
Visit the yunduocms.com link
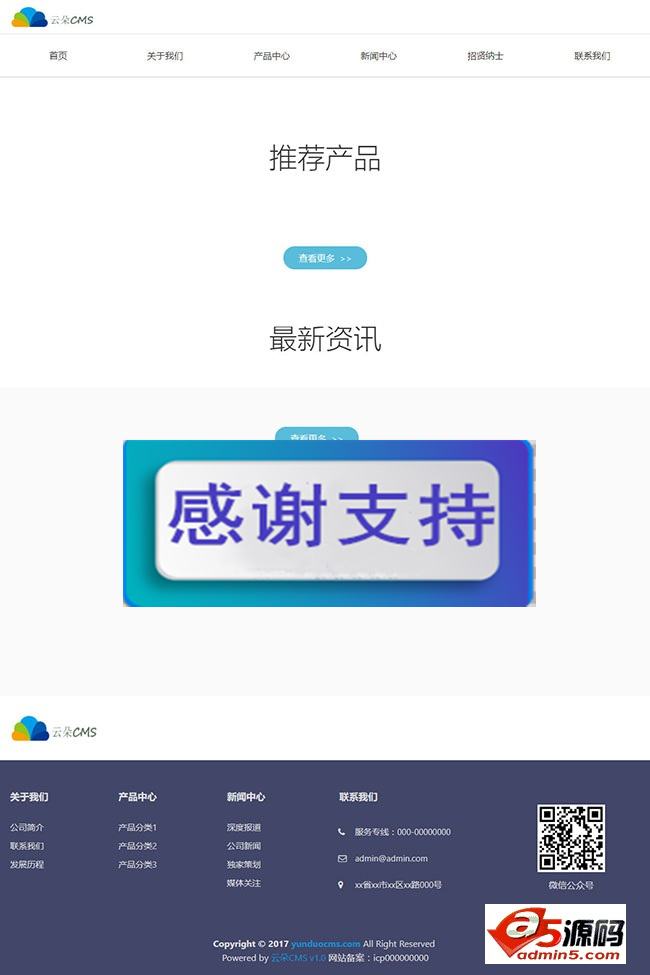[325, 944]
